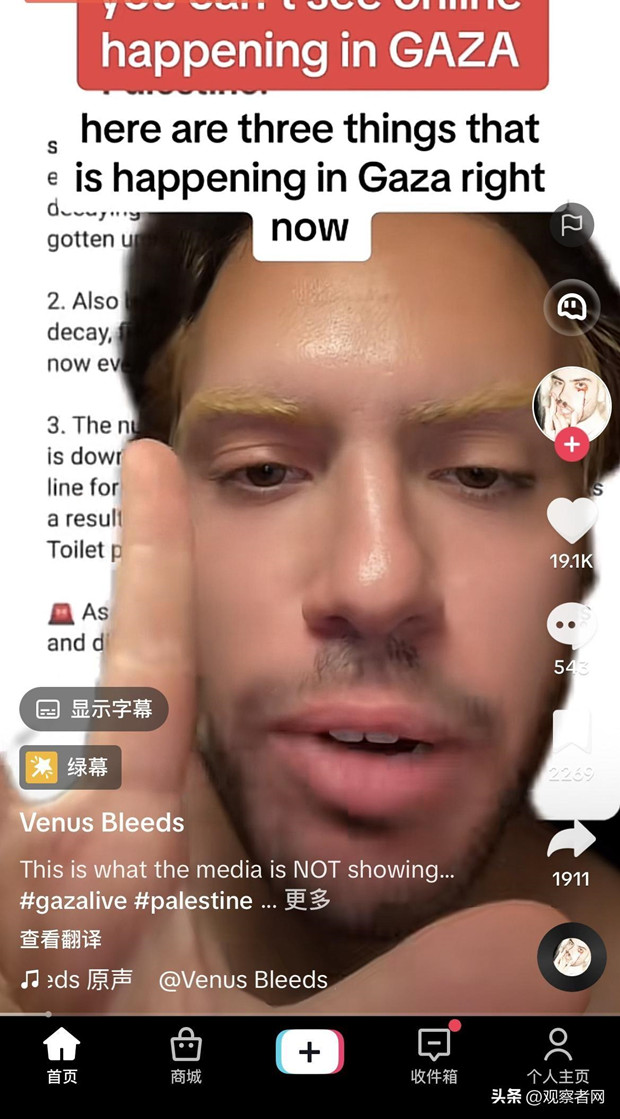Open Venus Bleeds username profile
The height and width of the screenshot is (1119, 620).
coord(102,823)
